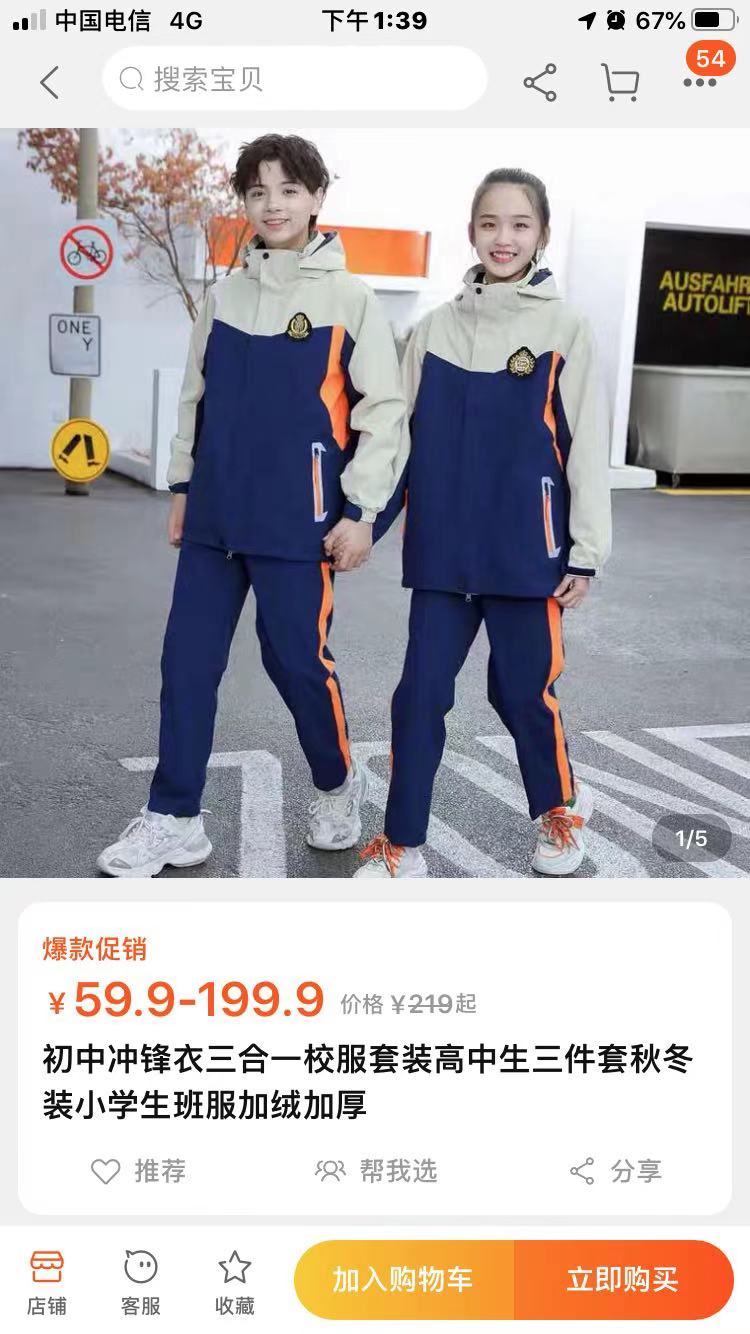Open the school uniform product photo
Image resolution: width=750 pixels, height=1334 pixels.
click(x=375, y=502)
